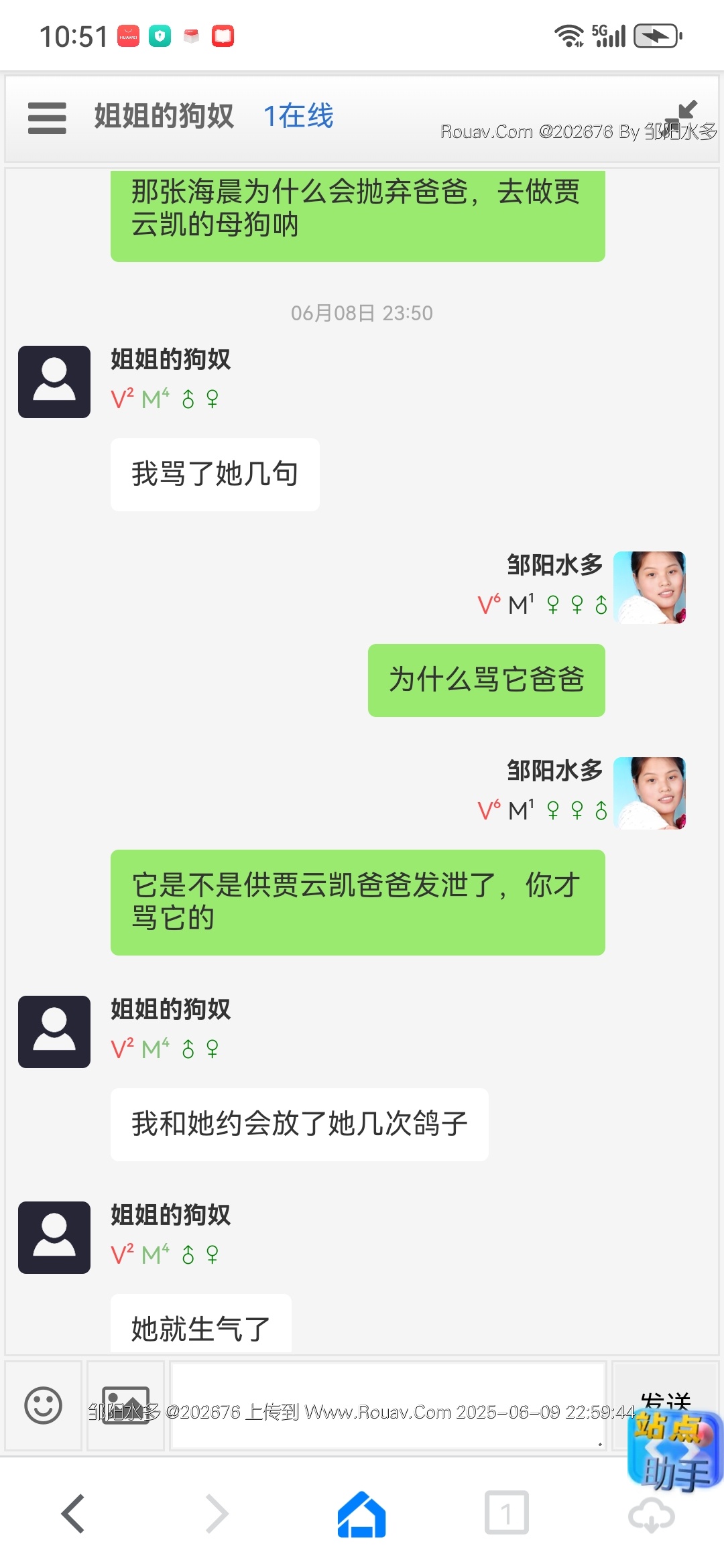This screenshot has height=1568, width=724.
Task: View 邹阳水多's avatar above 为什么骂它爸爸
Action: (649, 588)
